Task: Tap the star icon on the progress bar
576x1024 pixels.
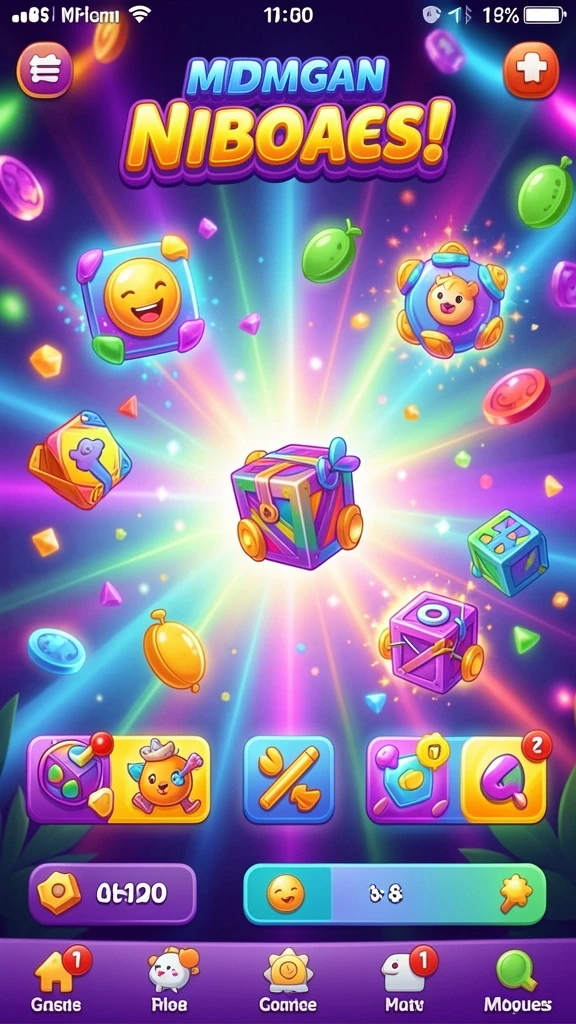Action: (516, 893)
